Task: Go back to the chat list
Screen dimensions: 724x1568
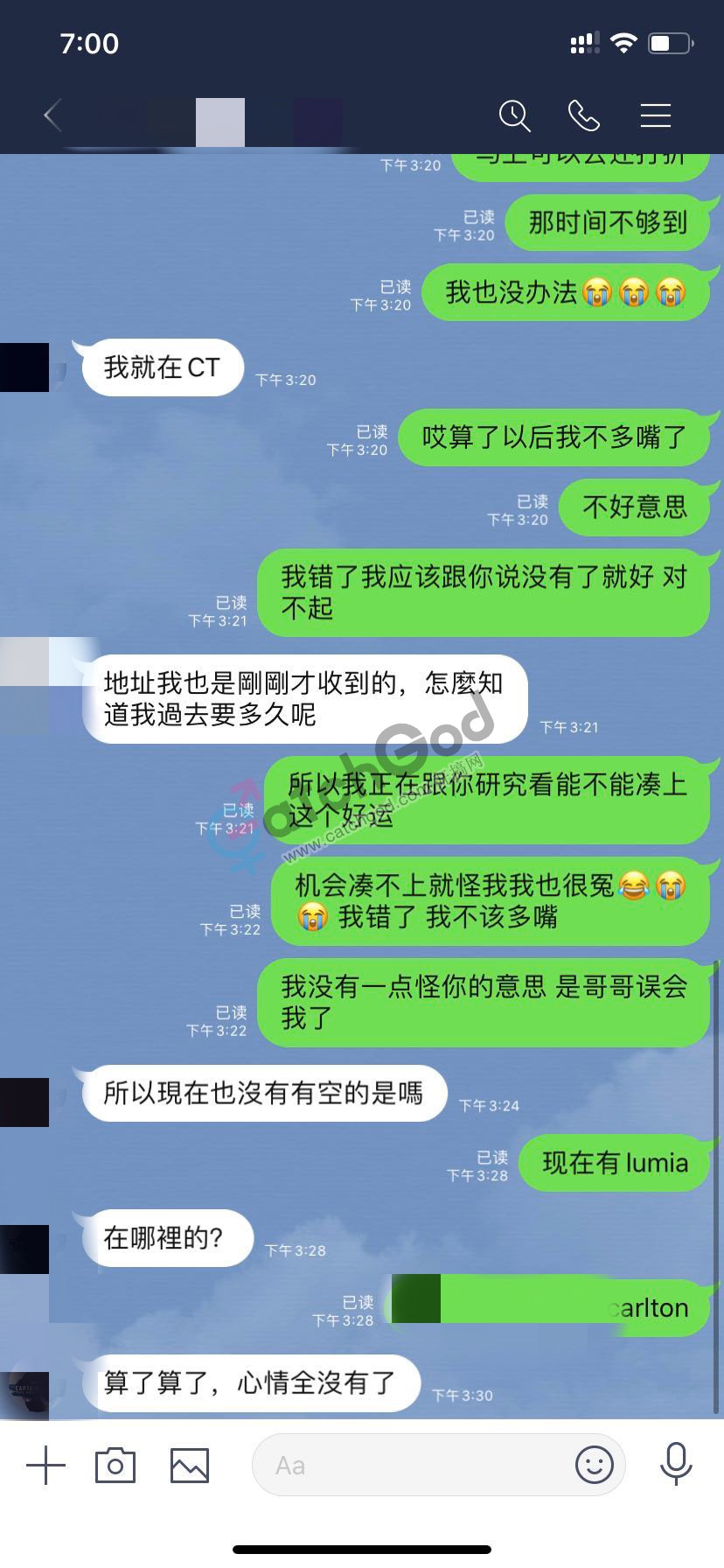Action: [x=52, y=115]
